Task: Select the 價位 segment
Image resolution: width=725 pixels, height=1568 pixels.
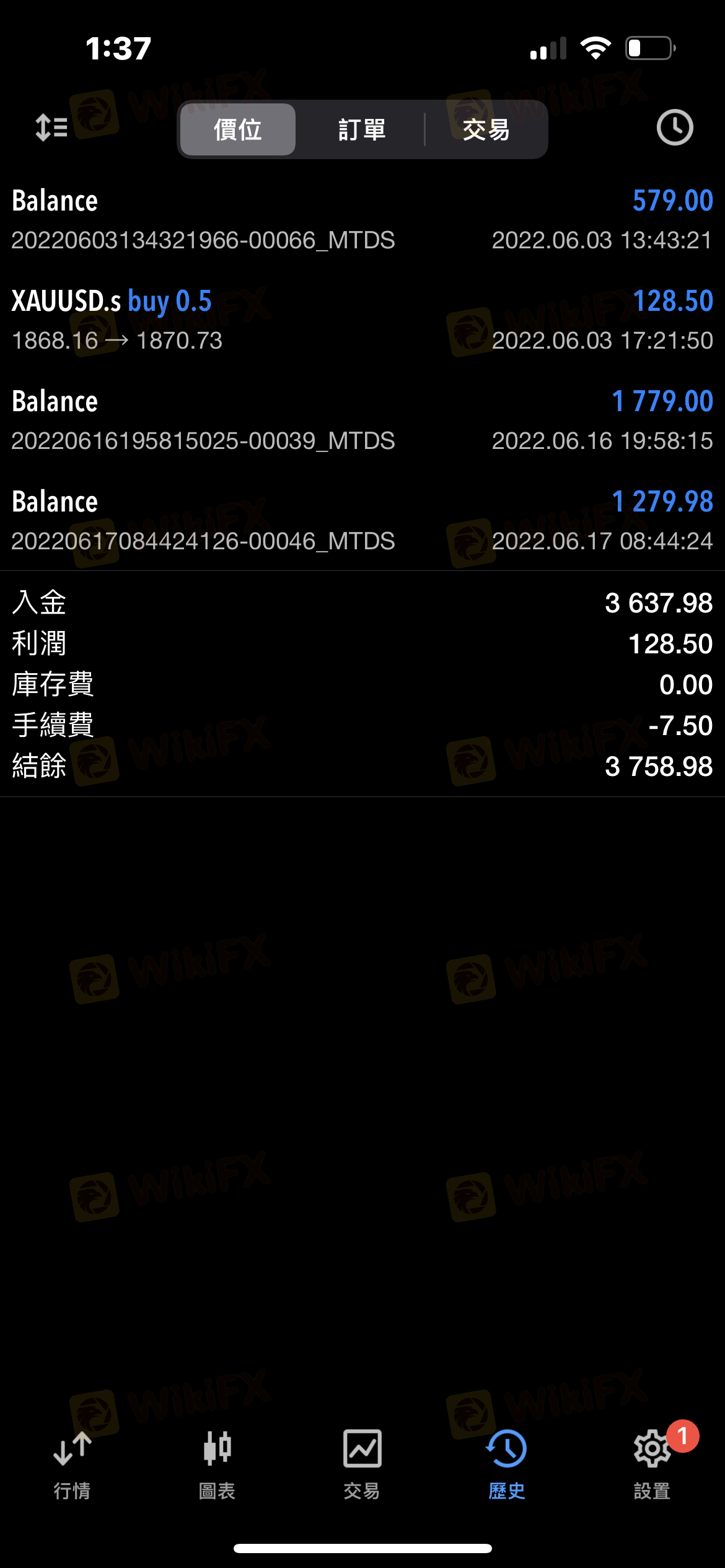Action: 238,129
